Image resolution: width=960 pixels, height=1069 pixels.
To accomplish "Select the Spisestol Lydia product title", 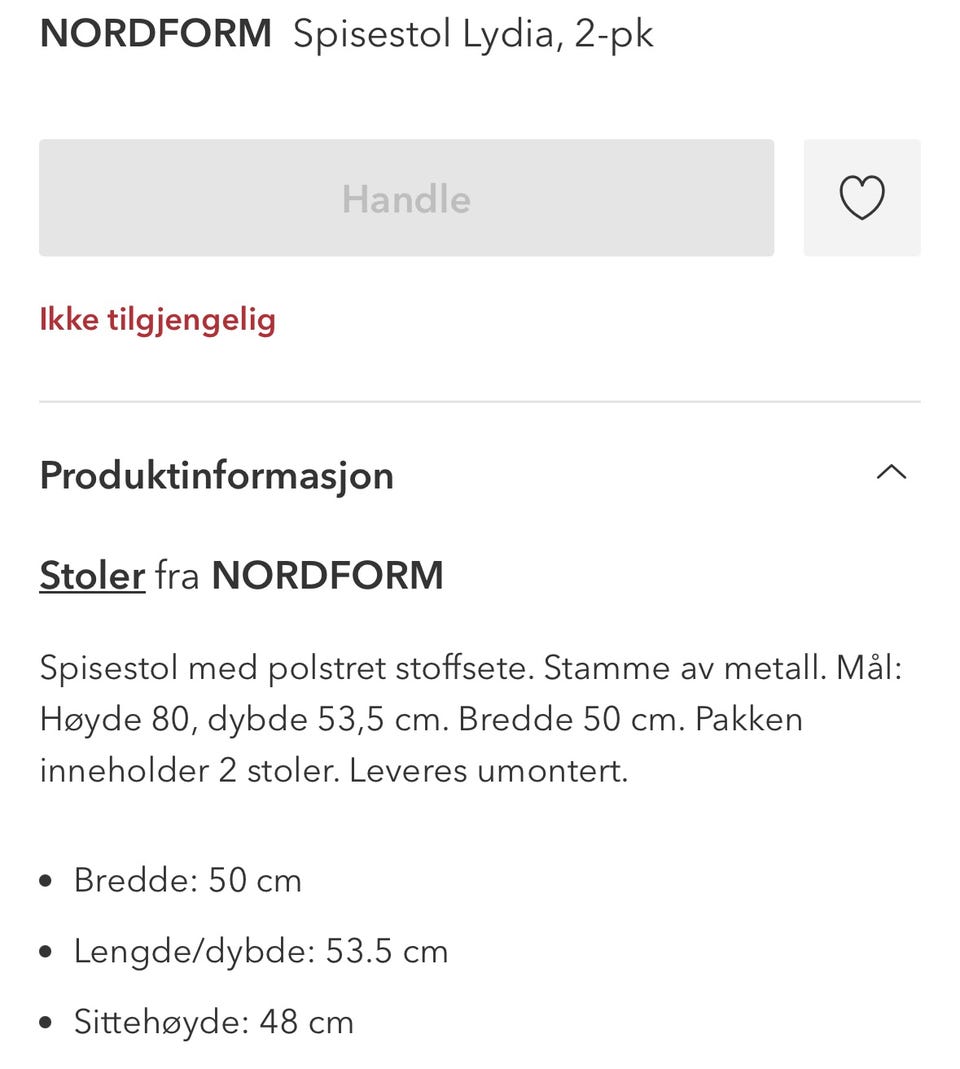I will pyautogui.click(x=474, y=33).
